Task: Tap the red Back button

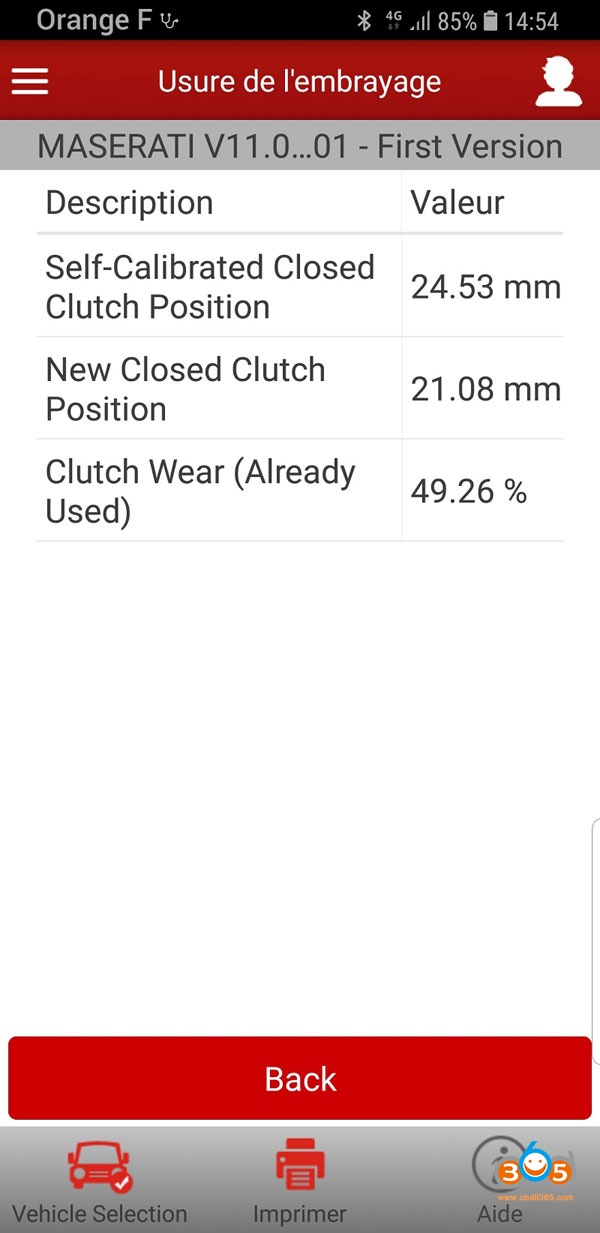Action: pos(300,1078)
